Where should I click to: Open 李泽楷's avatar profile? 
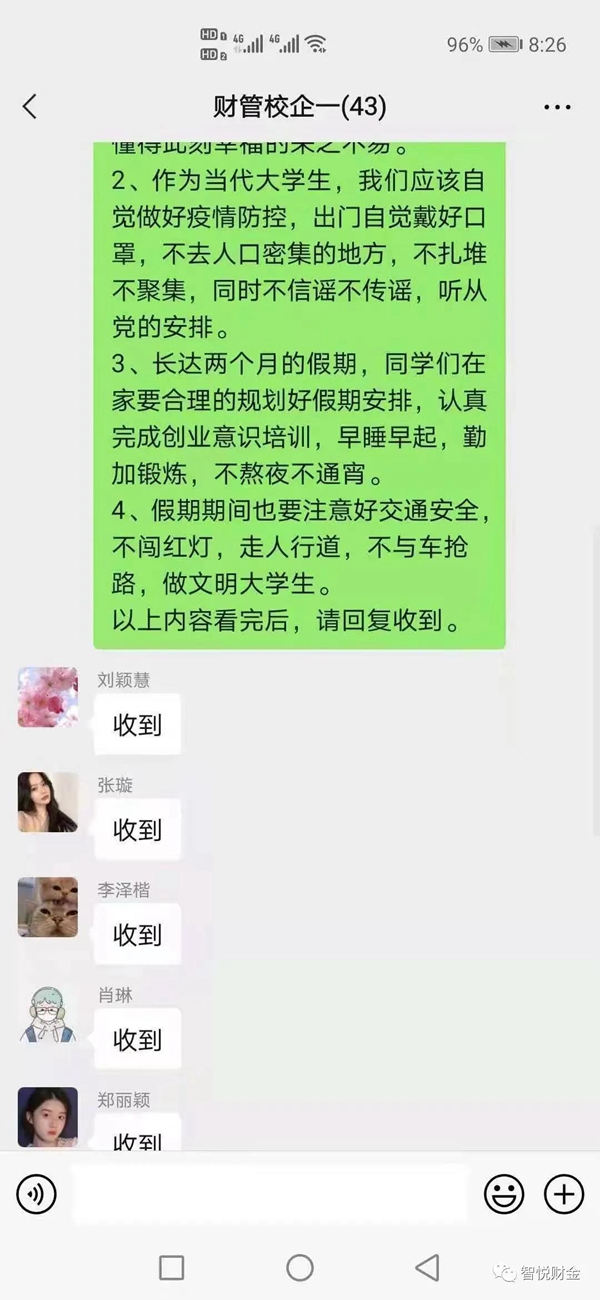[x=47, y=907]
